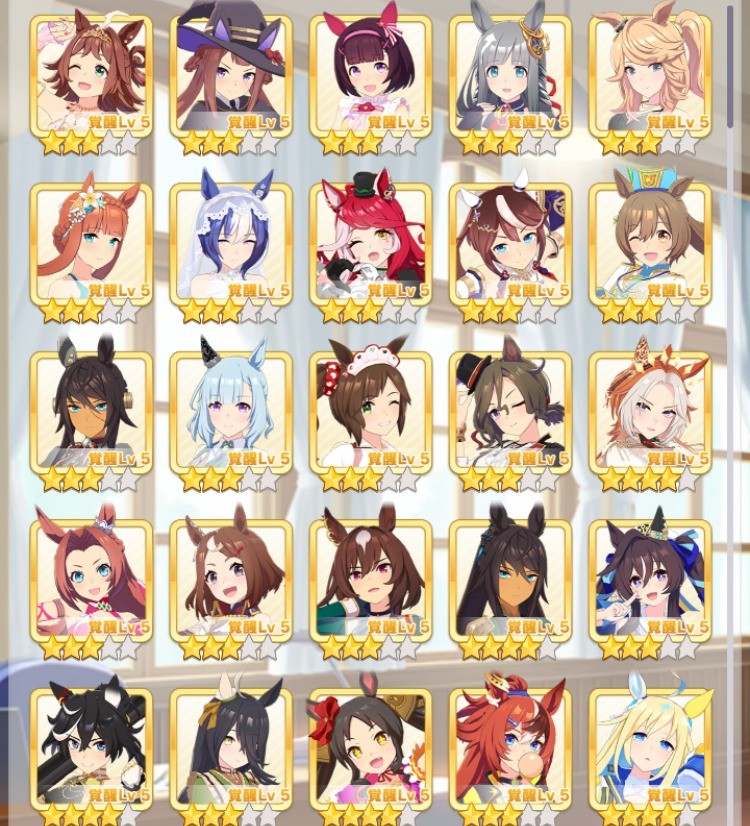The height and width of the screenshot is (826, 750).
Task: Open the winking curly brown-haired girl with tiara
Action: click(x=91, y=75)
